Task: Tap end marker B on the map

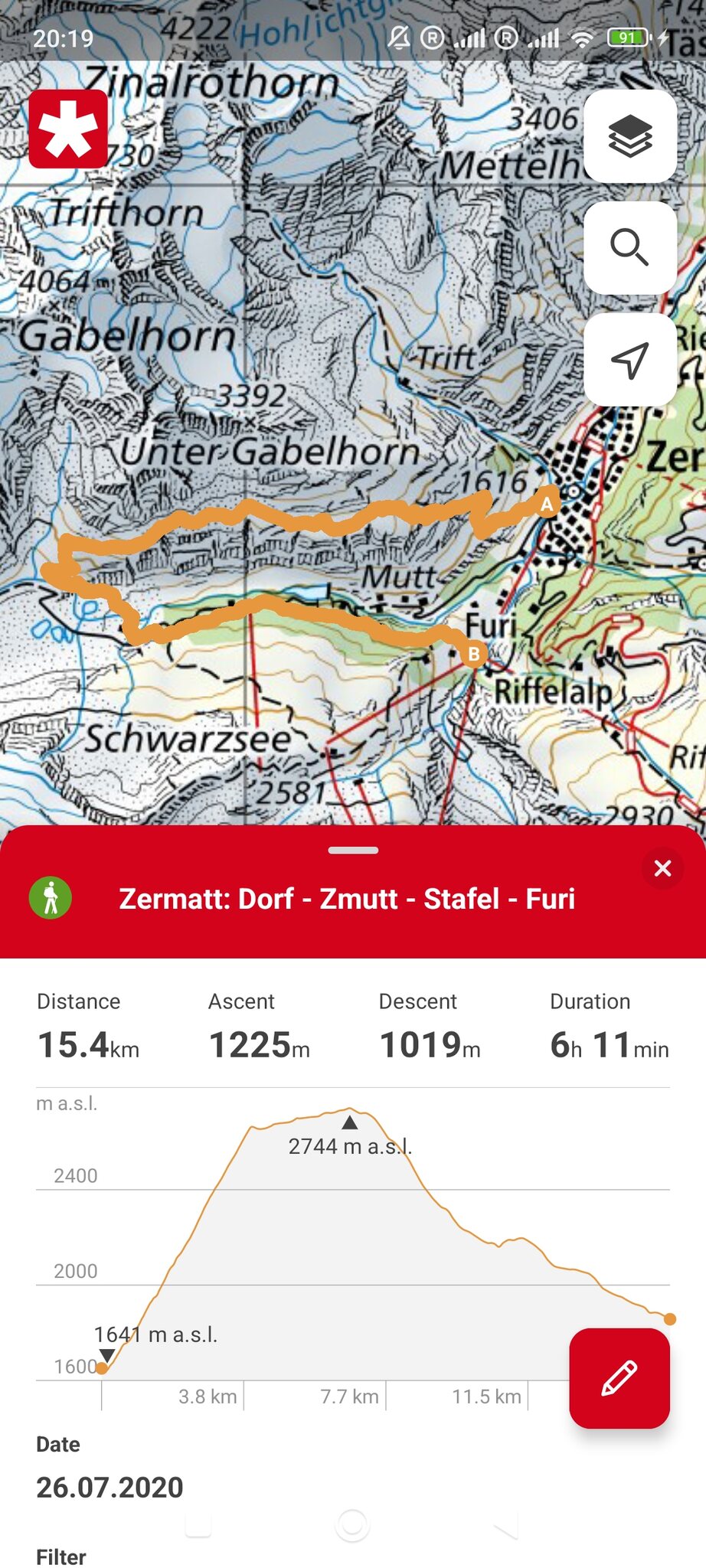Action: pos(474,654)
